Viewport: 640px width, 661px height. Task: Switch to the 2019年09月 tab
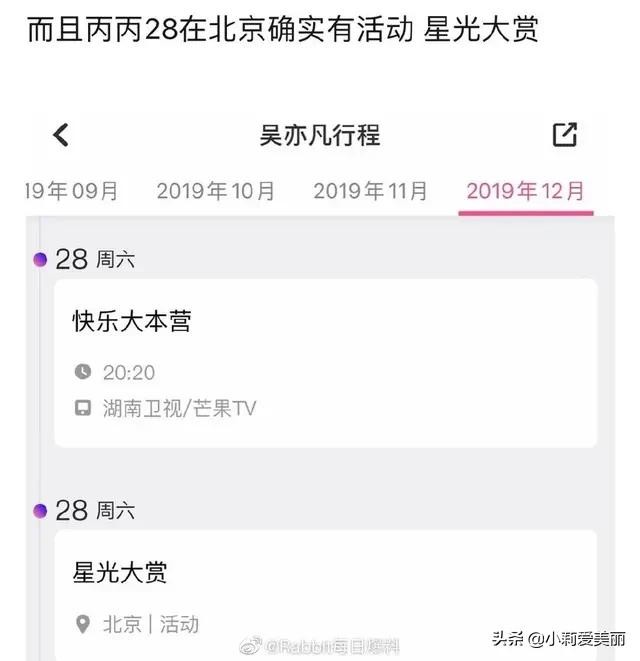pyautogui.click(x=73, y=191)
